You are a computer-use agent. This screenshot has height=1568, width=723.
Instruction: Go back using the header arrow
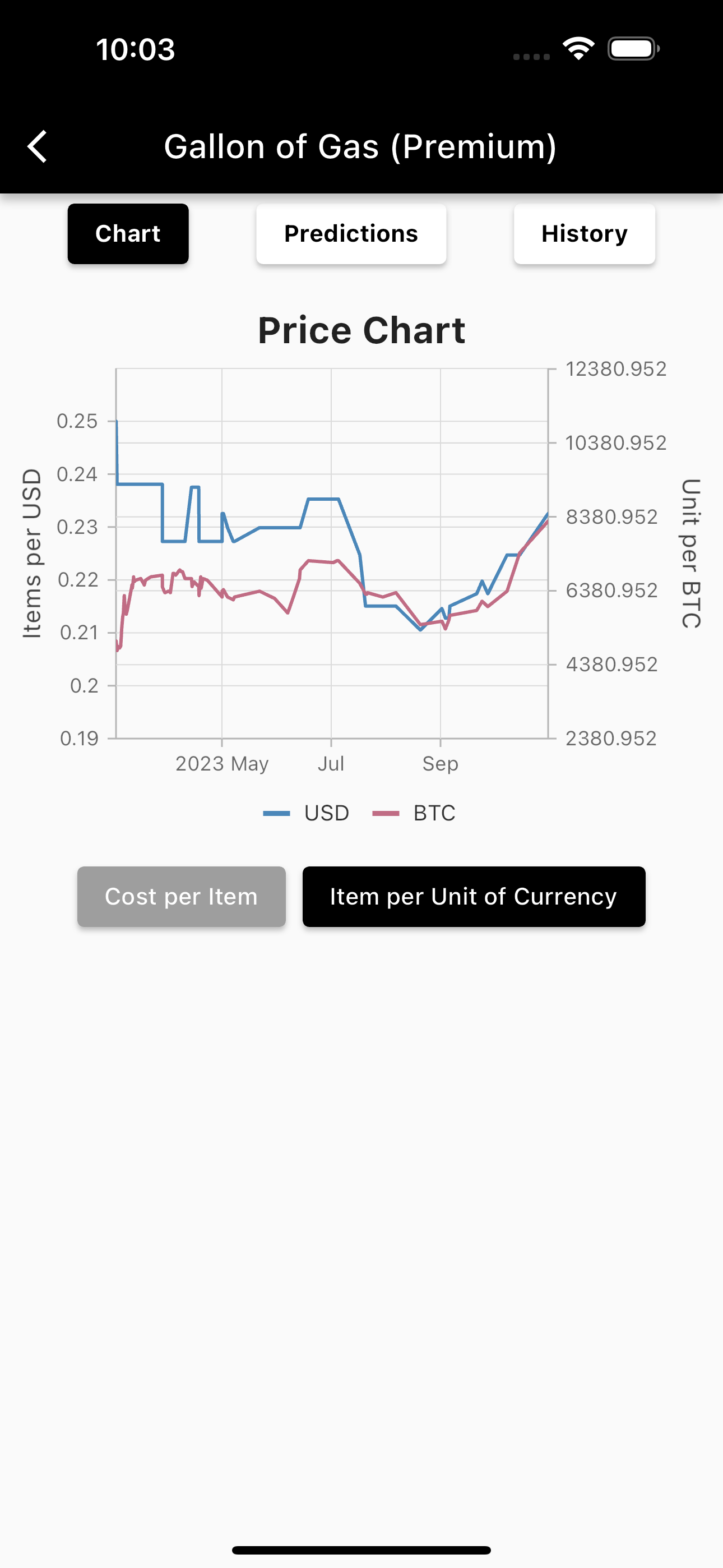tap(38, 147)
